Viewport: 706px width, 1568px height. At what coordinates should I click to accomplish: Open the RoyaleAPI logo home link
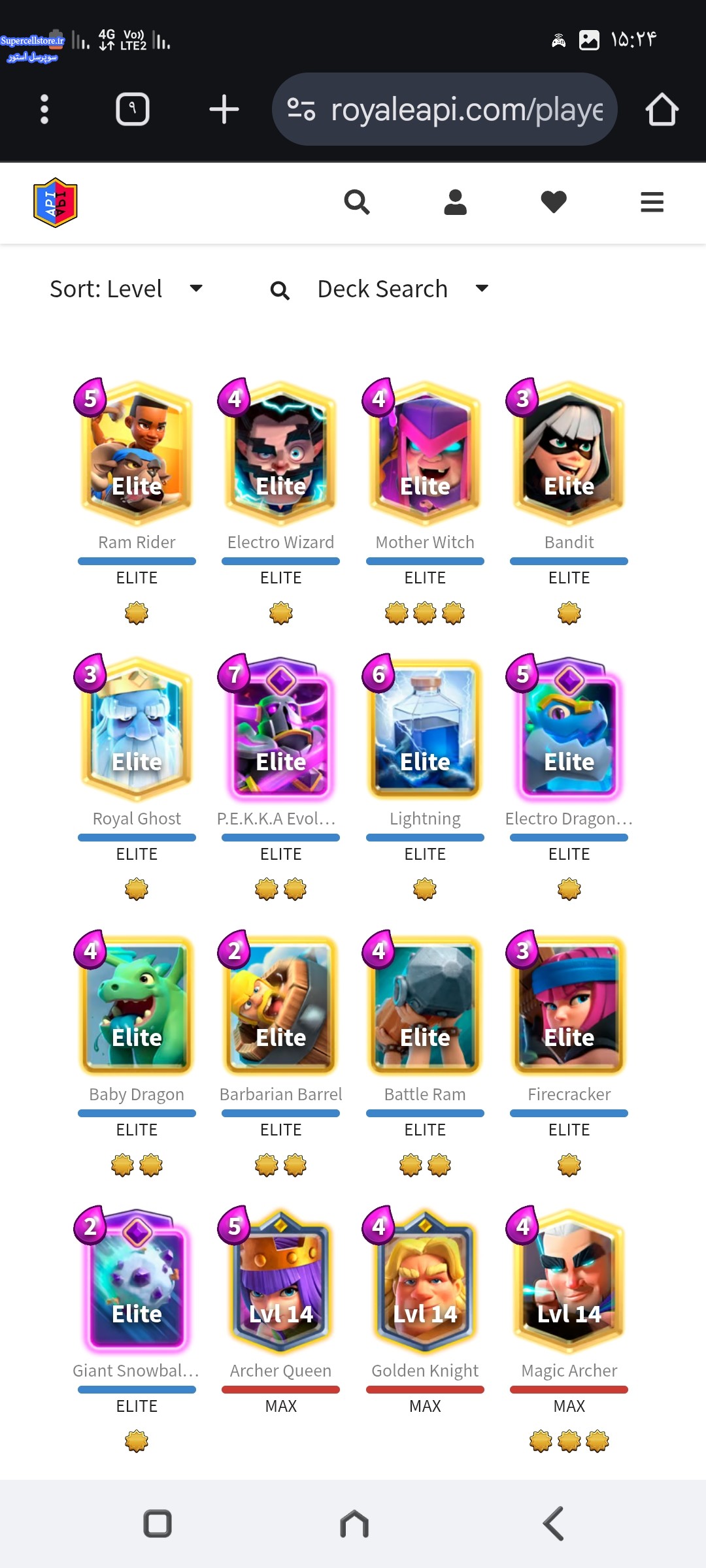(56, 203)
